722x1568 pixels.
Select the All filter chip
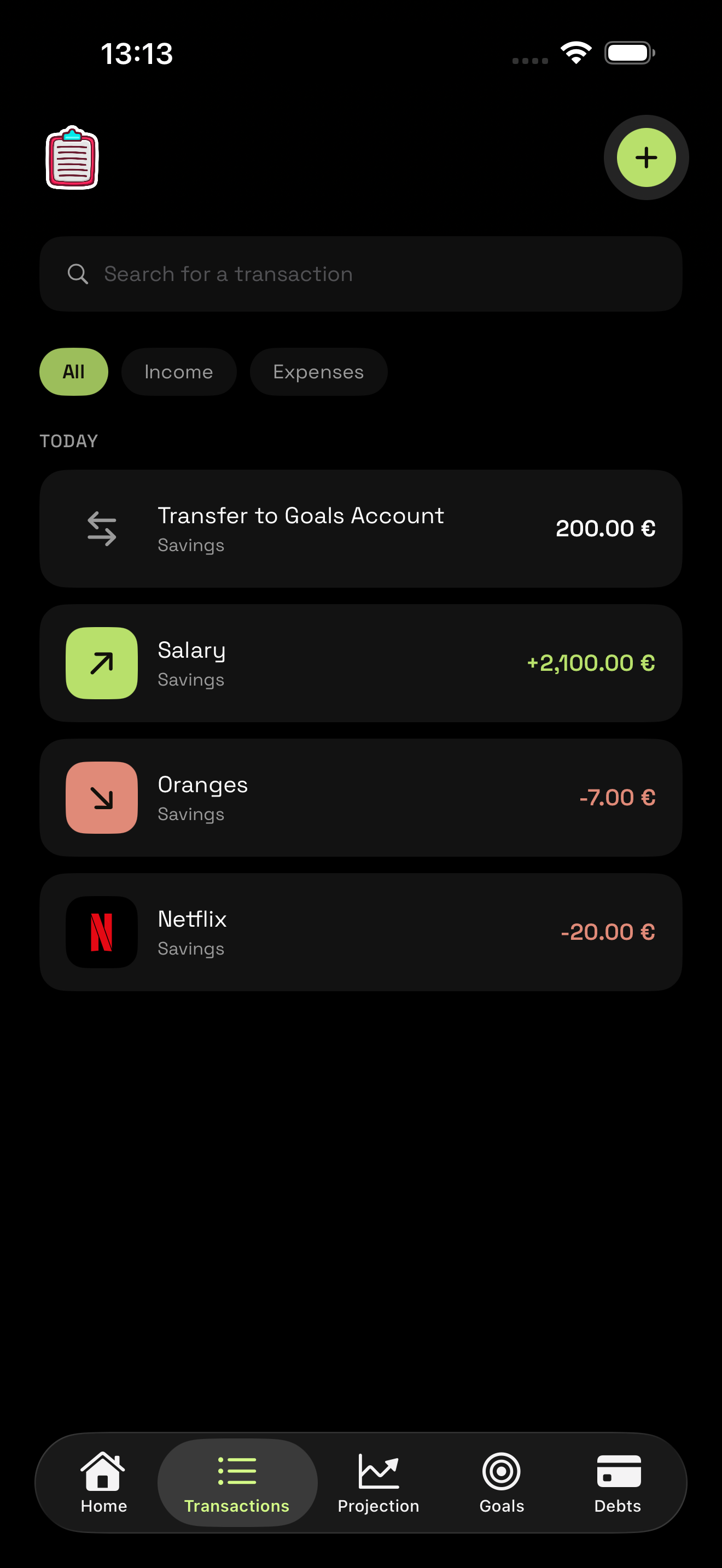pos(74,372)
